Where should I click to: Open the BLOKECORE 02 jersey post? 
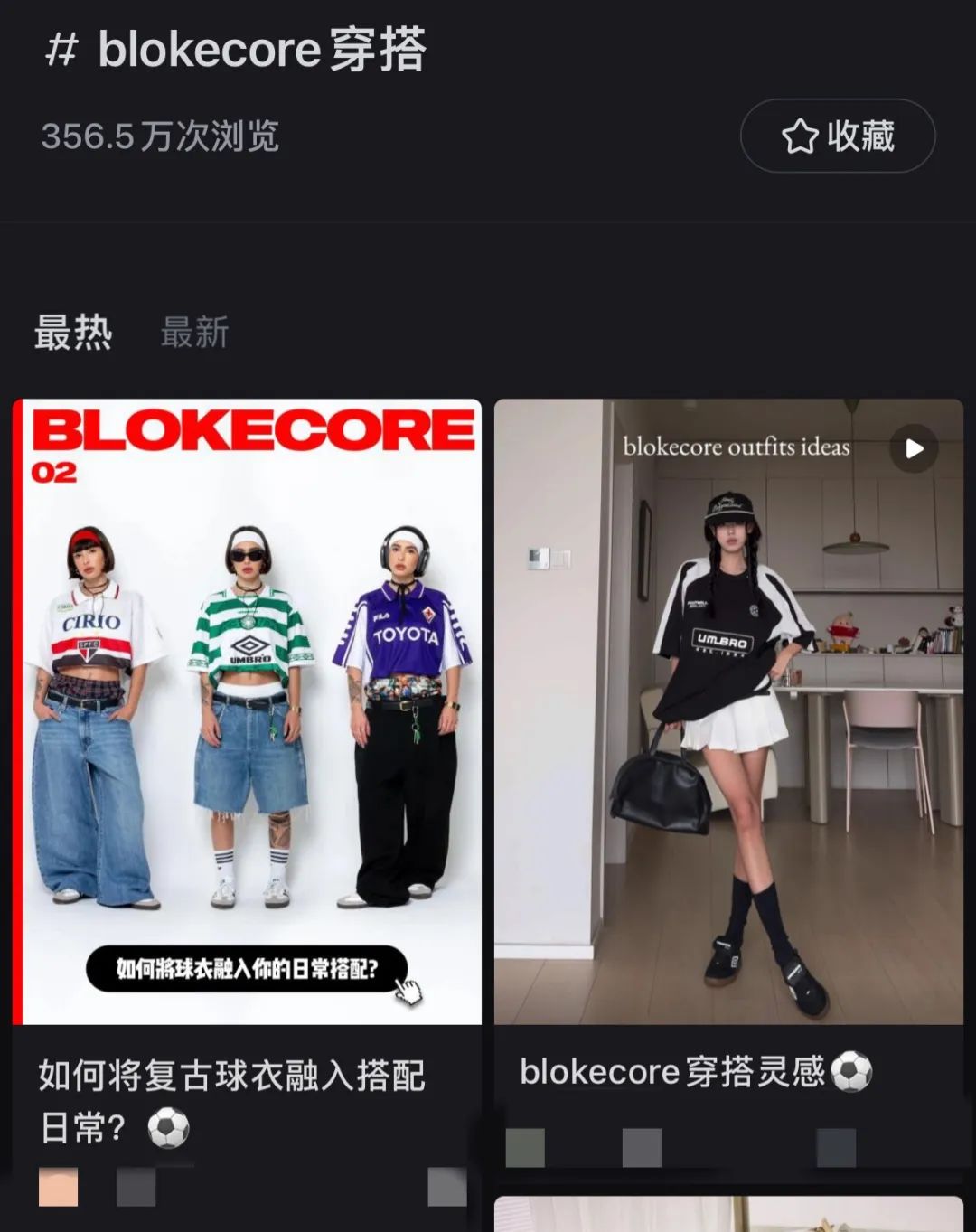click(248, 710)
